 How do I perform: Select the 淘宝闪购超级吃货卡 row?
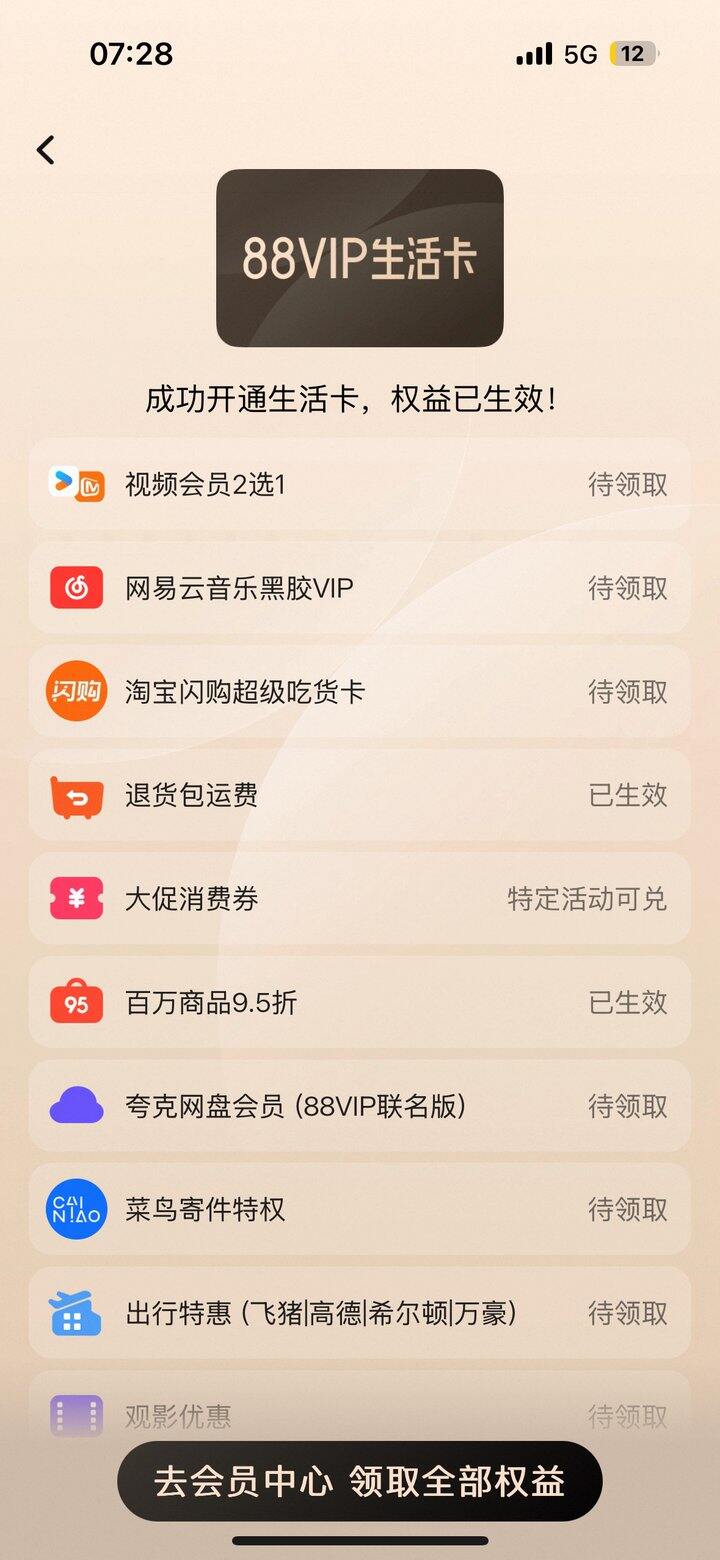pyautogui.click(x=360, y=691)
